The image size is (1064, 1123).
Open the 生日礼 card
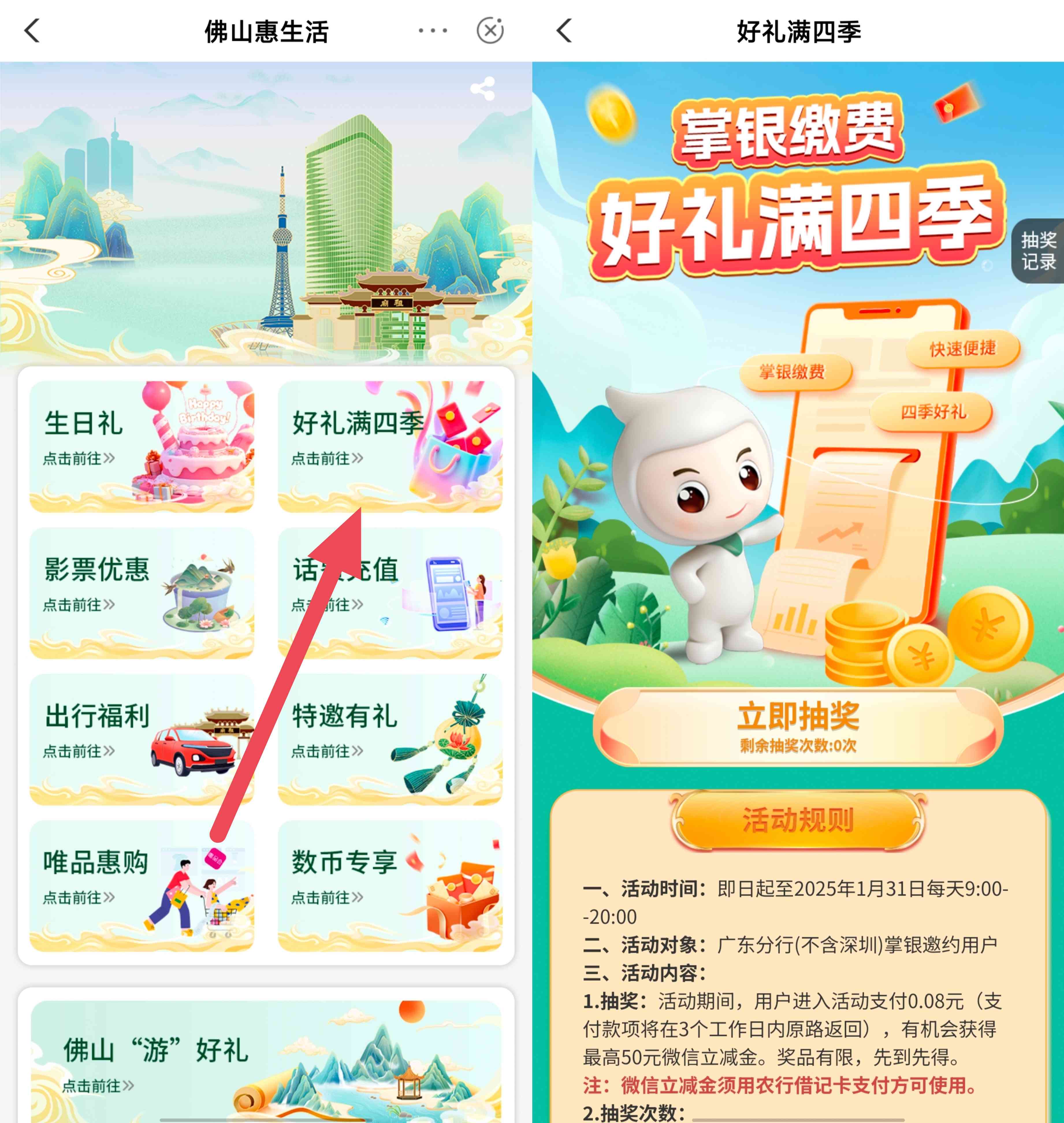(141, 446)
